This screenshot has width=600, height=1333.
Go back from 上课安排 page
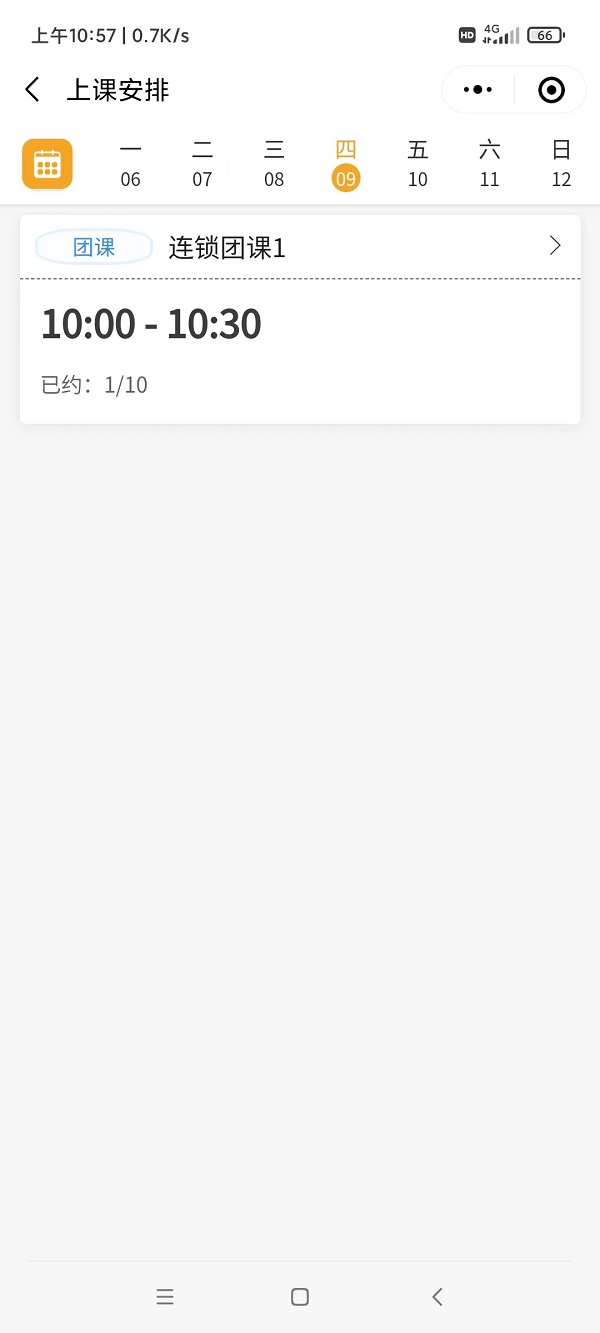(32, 90)
